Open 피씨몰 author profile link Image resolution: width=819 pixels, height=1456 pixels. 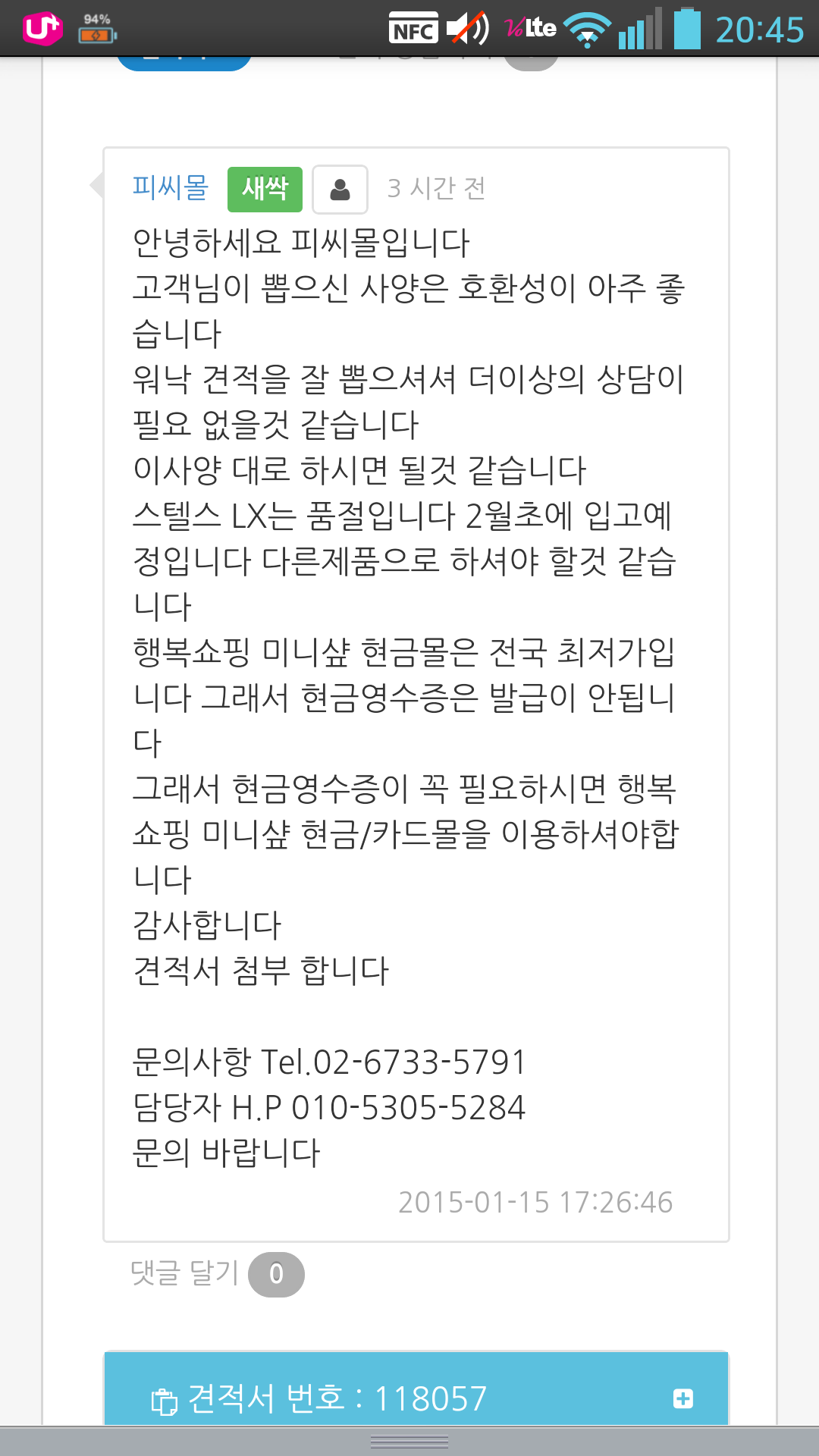(170, 187)
